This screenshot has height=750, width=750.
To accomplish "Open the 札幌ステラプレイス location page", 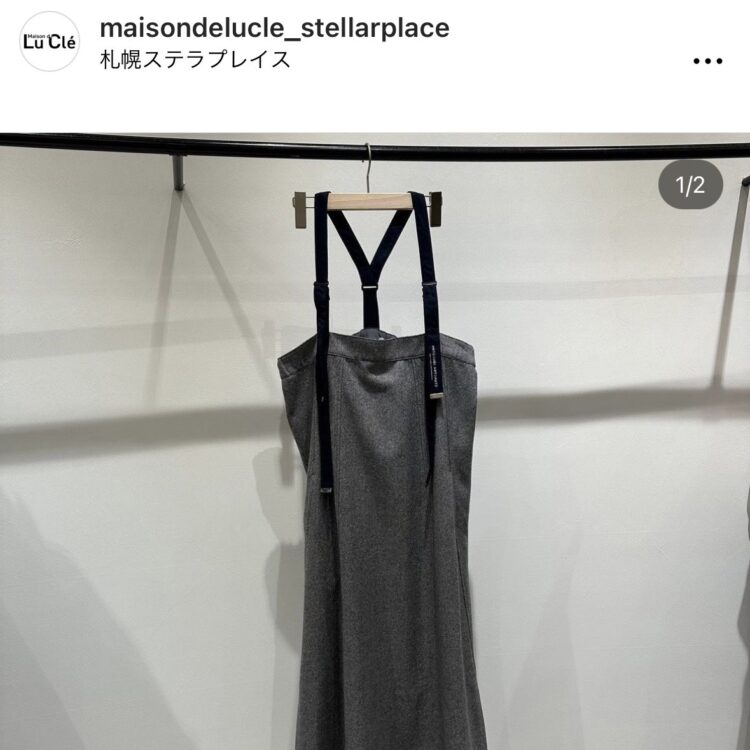I will click(x=195, y=60).
